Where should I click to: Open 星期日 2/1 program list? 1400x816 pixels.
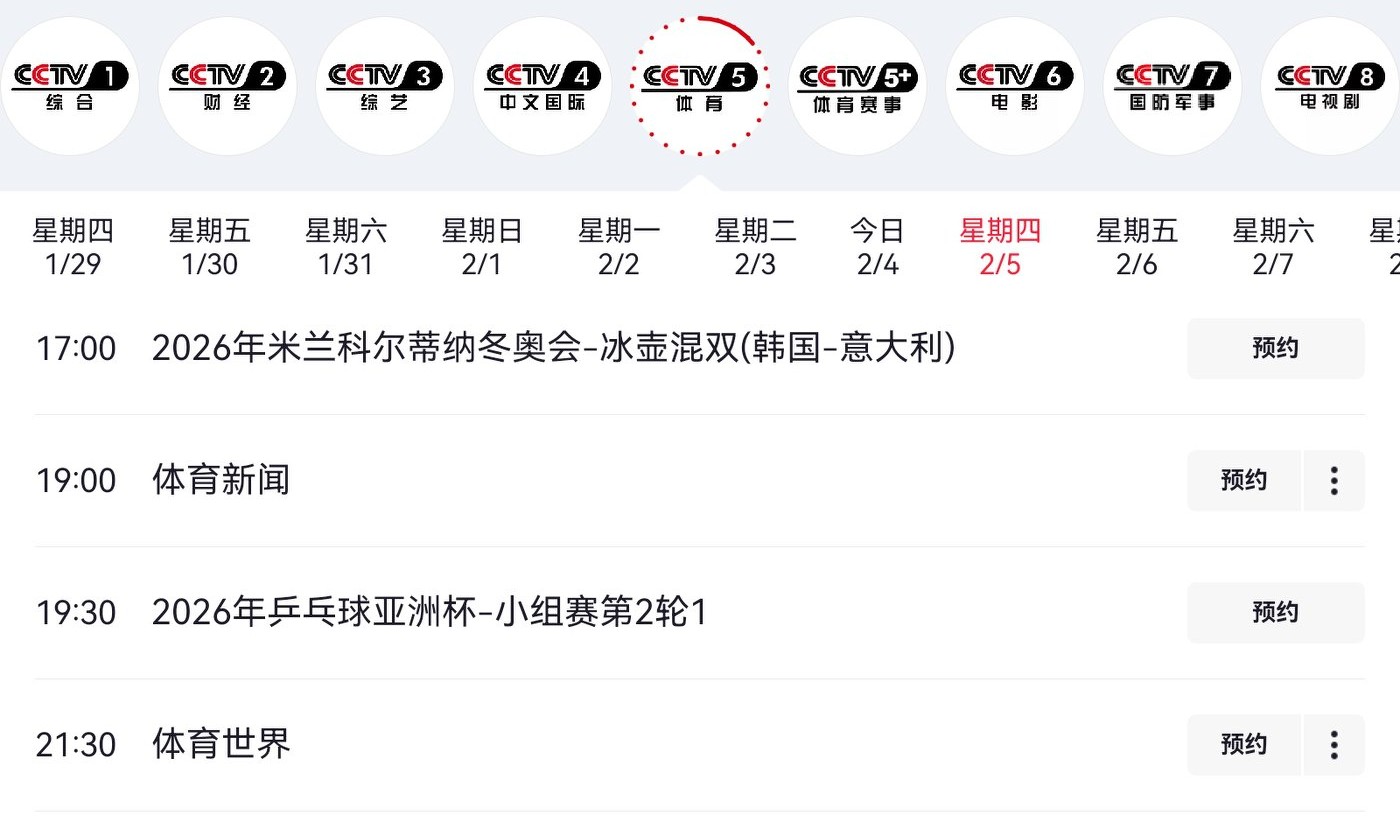tap(482, 247)
